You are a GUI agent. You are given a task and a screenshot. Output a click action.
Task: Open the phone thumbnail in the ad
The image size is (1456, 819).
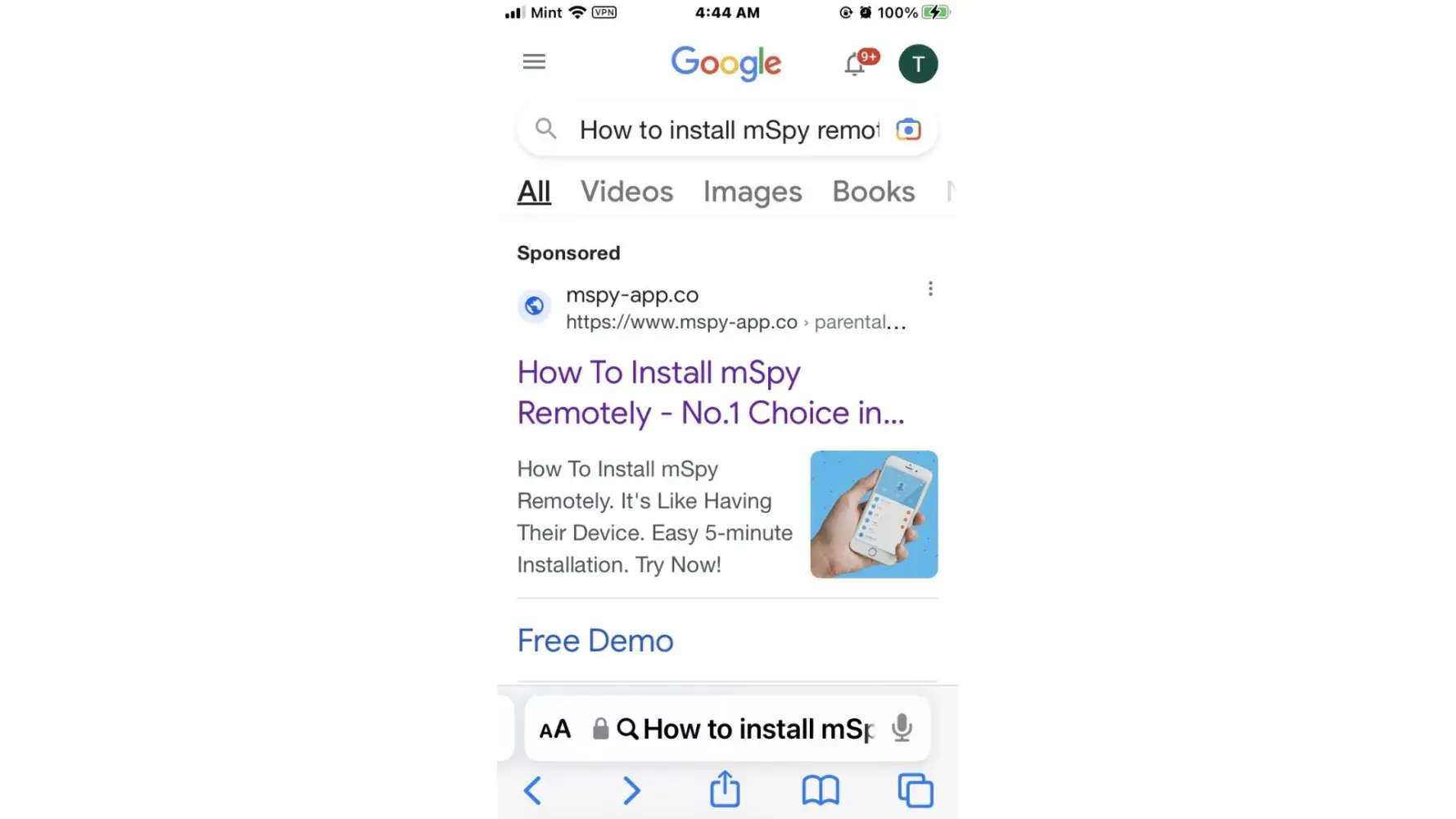tap(874, 514)
